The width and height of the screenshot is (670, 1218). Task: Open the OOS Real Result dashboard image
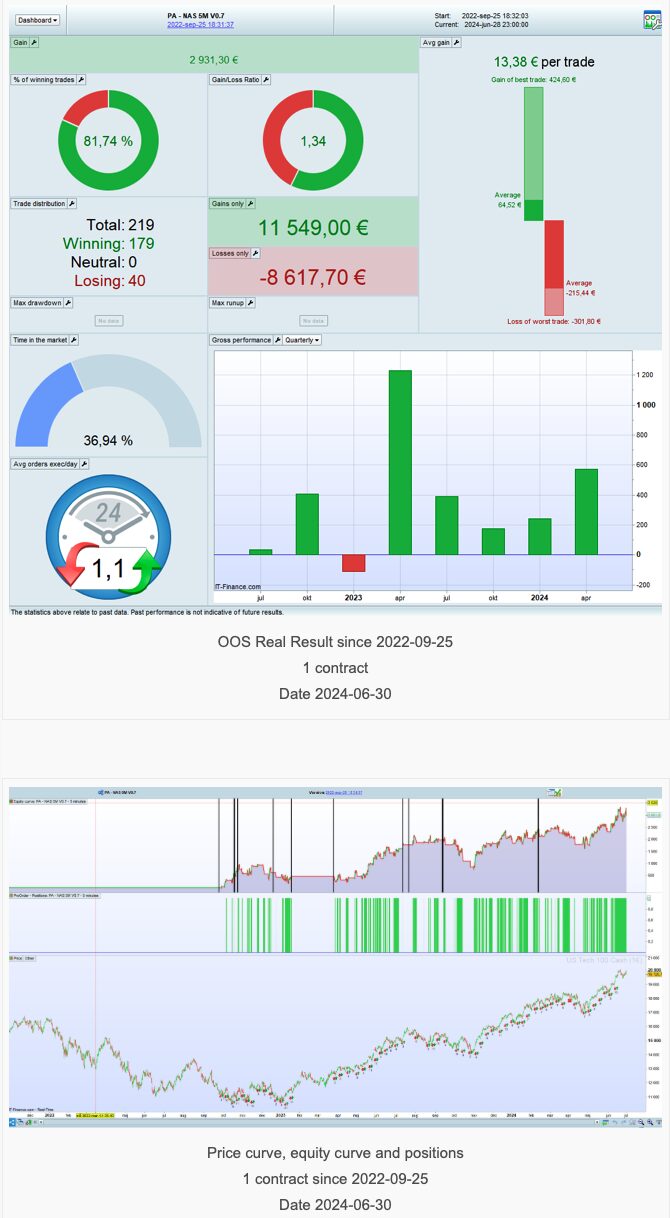(335, 310)
